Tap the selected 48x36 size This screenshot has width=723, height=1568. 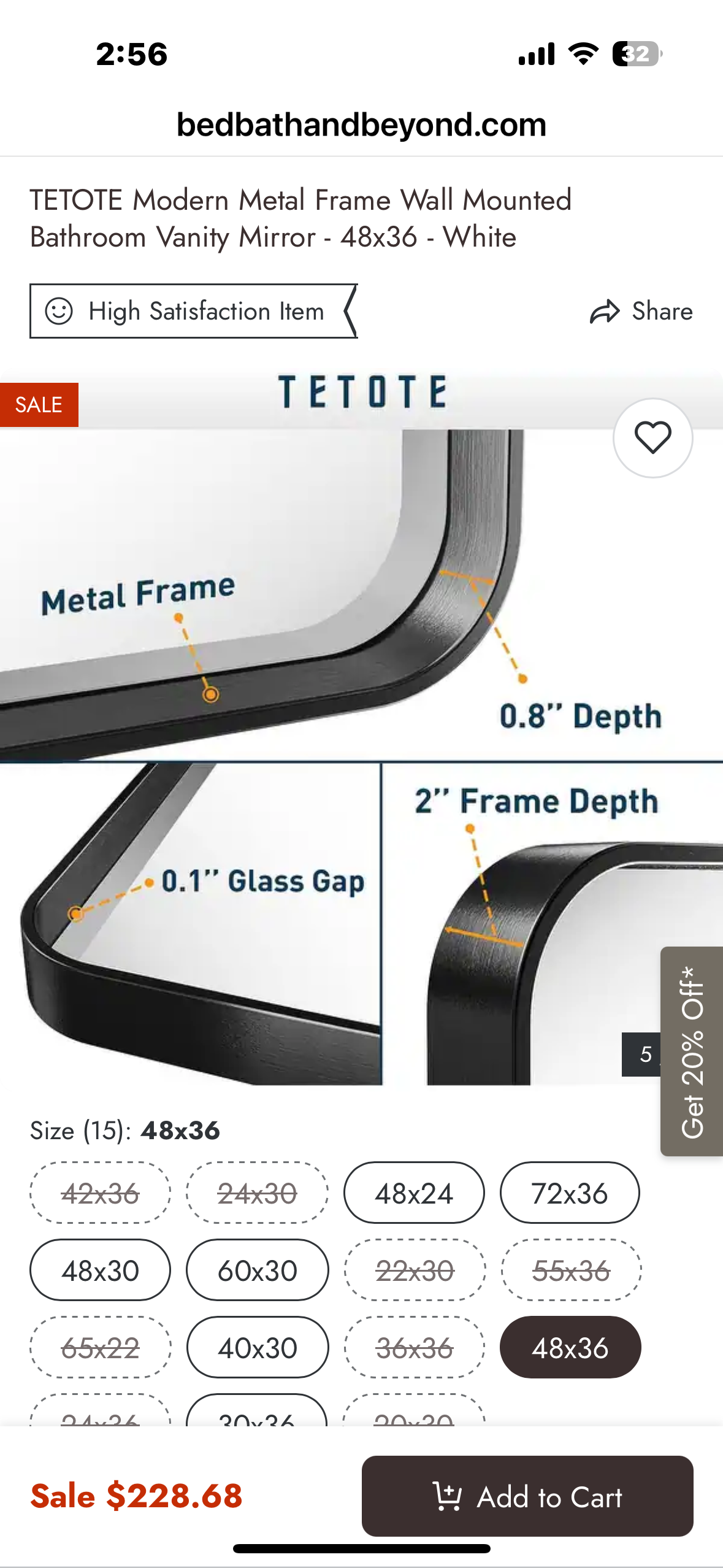(570, 1348)
